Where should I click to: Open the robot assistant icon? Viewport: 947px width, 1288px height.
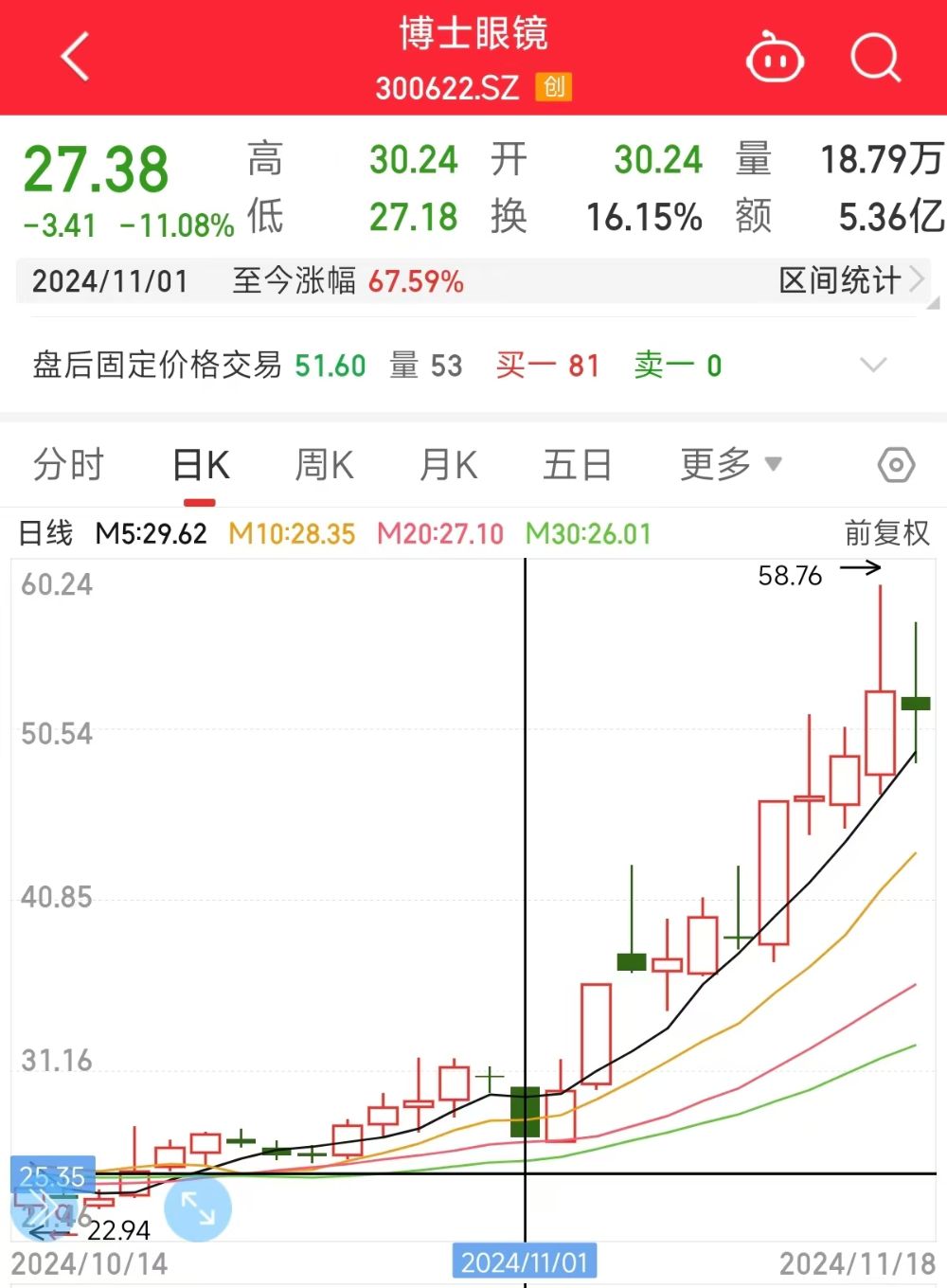point(775,59)
